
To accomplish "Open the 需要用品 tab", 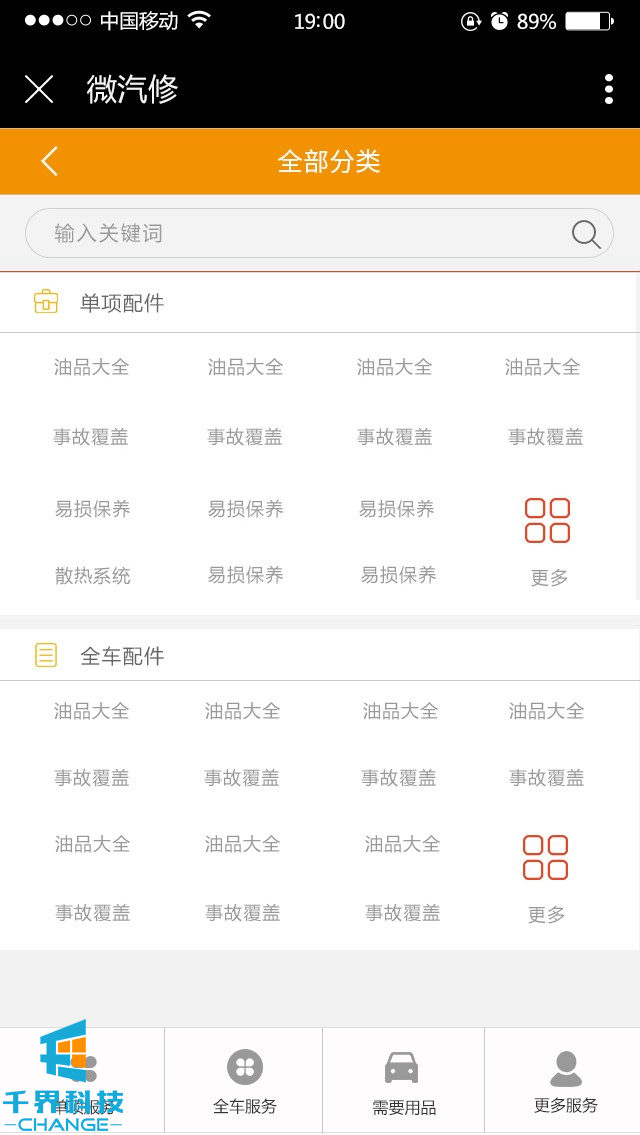I will click(x=403, y=1080).
